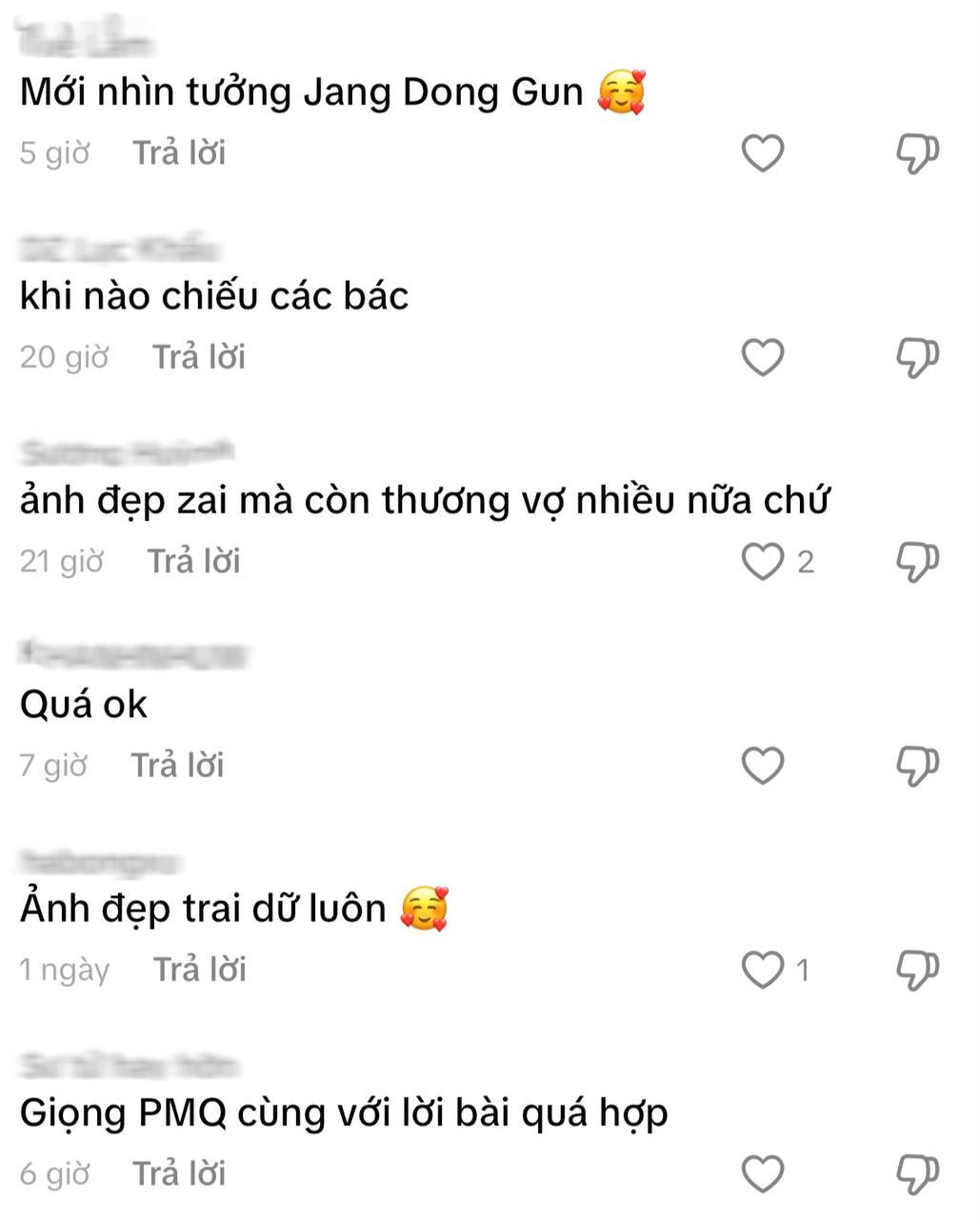Screen dimensions: 980x1219
Task: Reply to the 'Mới nhìn tưởng Jang Dong Gun' comment
Action: tap(179, 153)
